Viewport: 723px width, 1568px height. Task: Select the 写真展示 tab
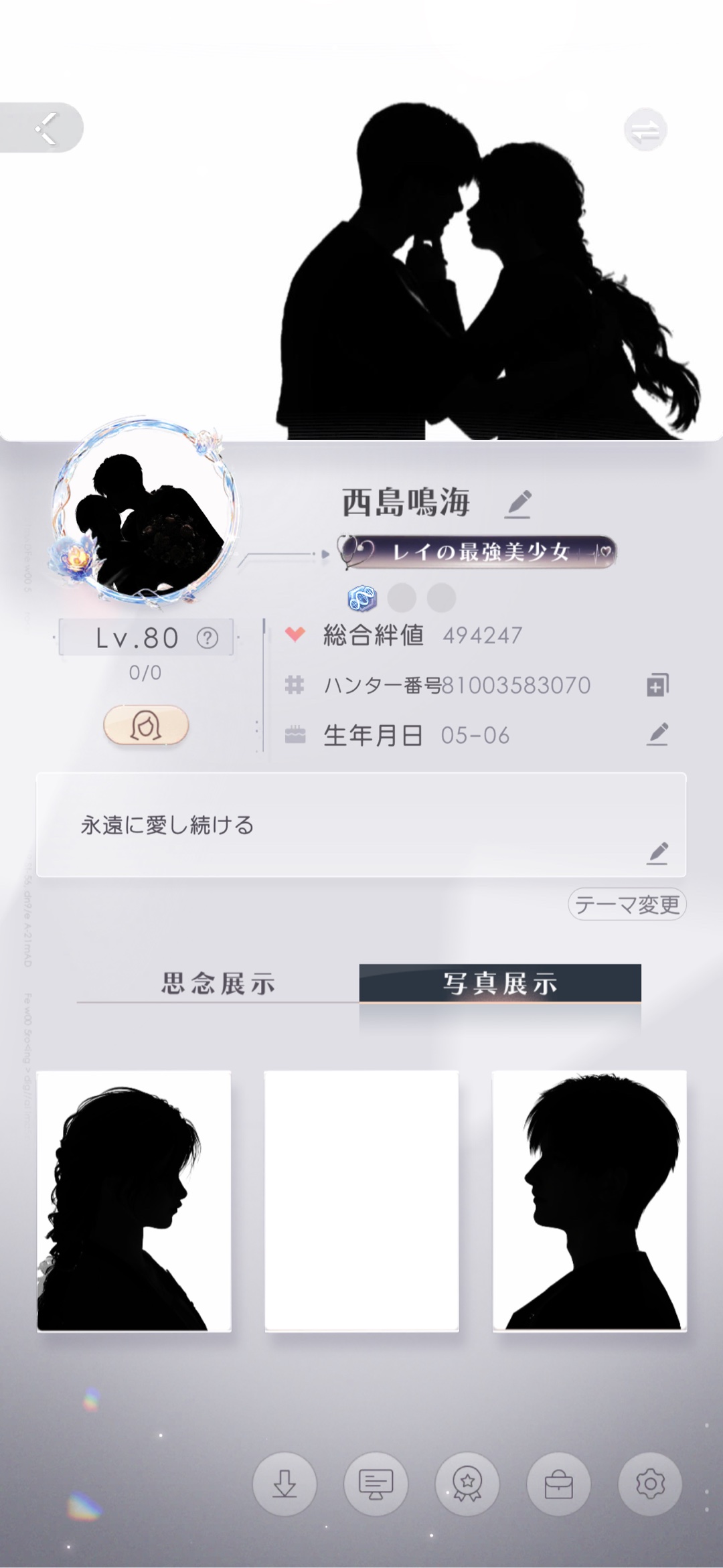[500, 984]
